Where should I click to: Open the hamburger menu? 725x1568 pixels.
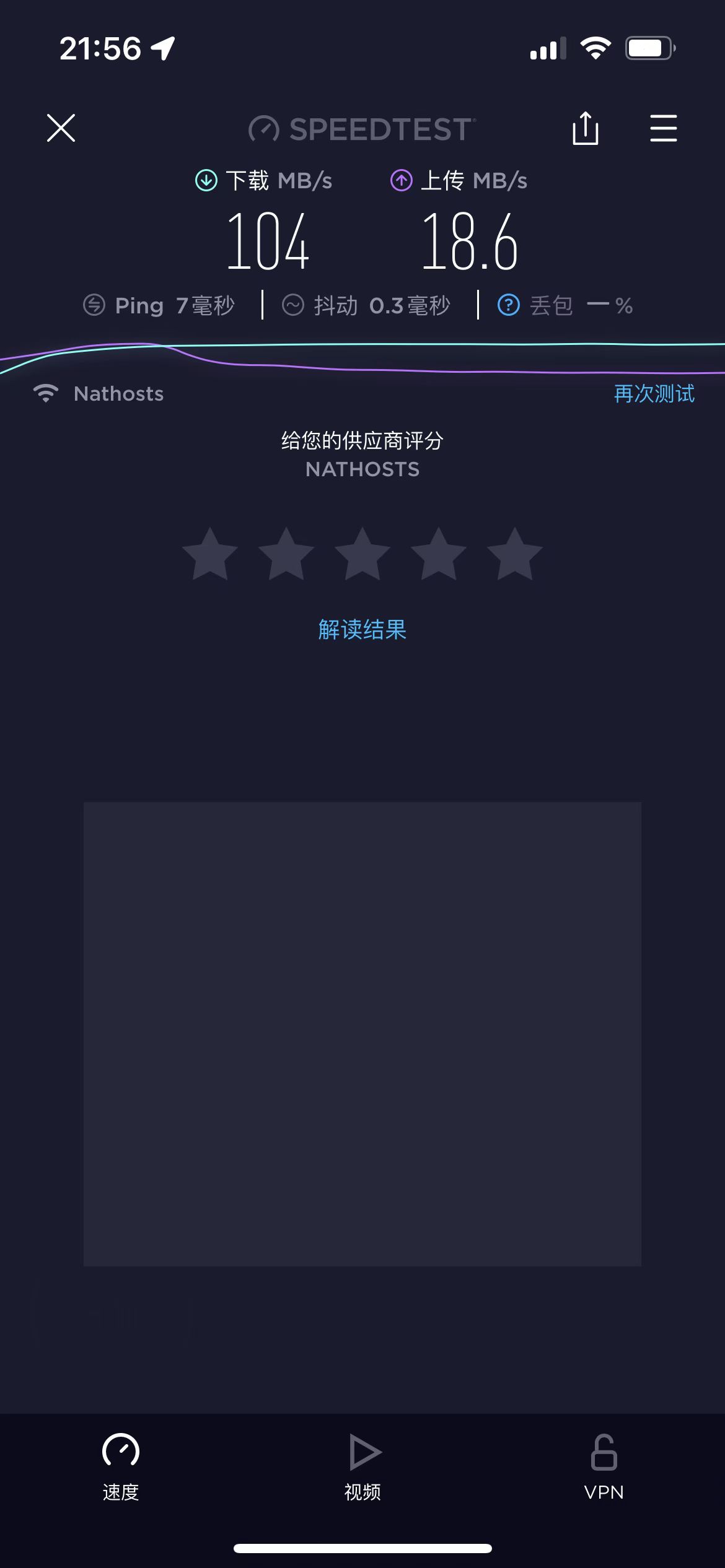pyautogui.click(x=663, y=128)
